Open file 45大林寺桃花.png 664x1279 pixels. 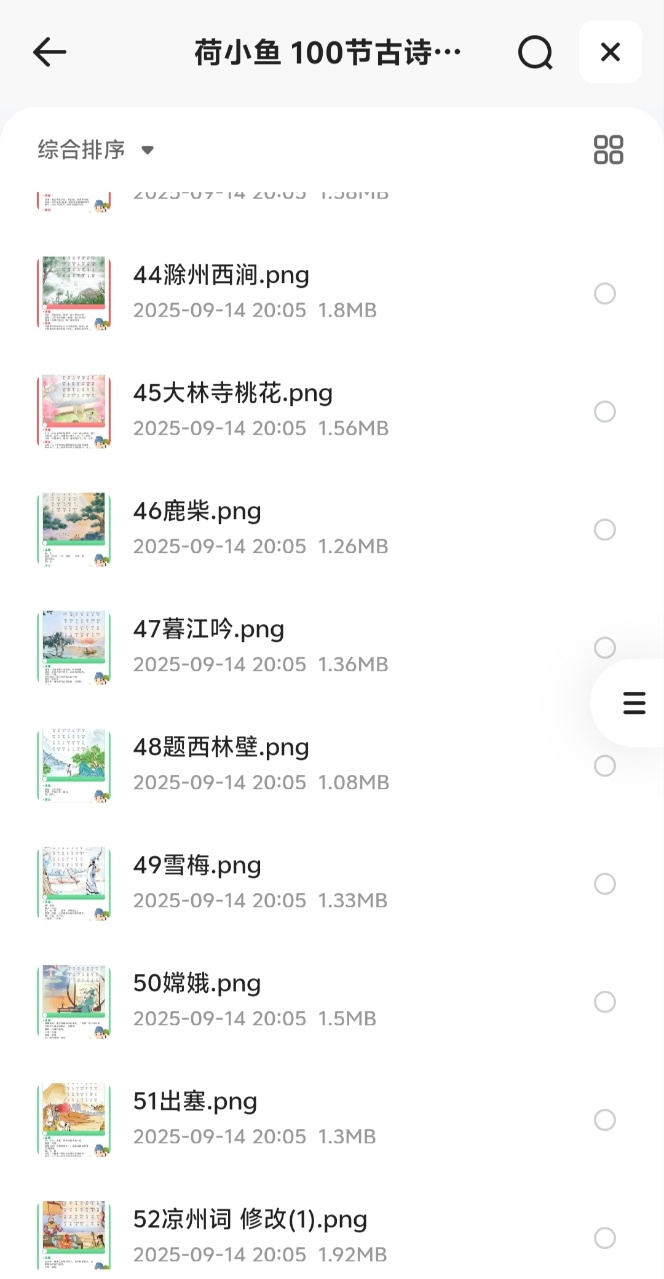pos(233,393)
